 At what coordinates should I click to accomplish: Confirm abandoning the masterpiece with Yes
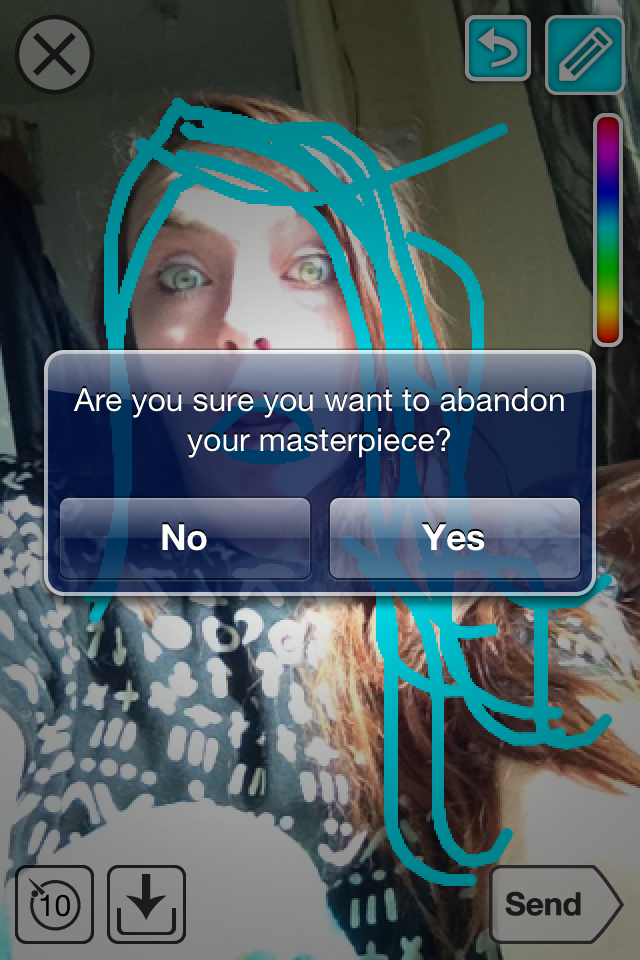(x=454, y=538)
